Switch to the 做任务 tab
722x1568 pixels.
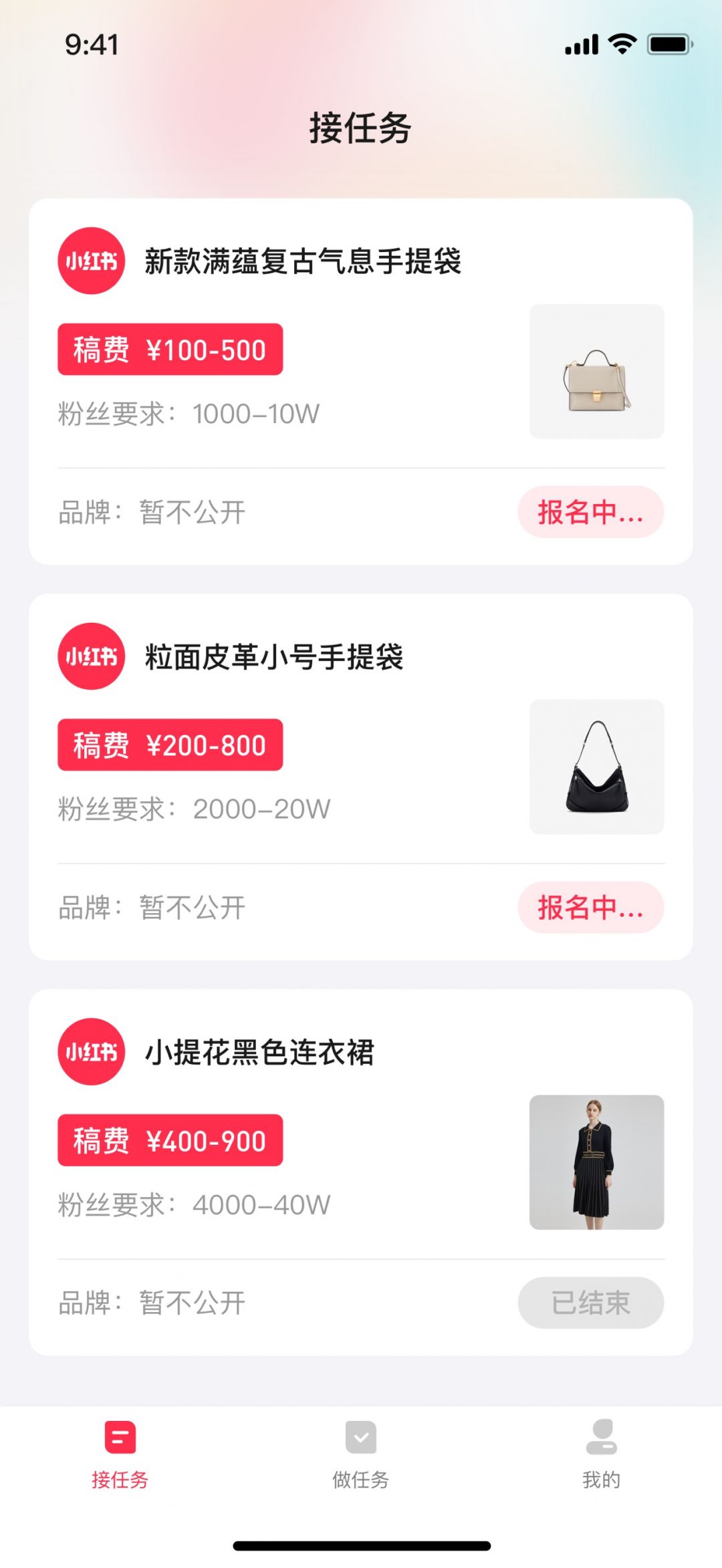pyautogui.click(x=360, y=1454)
